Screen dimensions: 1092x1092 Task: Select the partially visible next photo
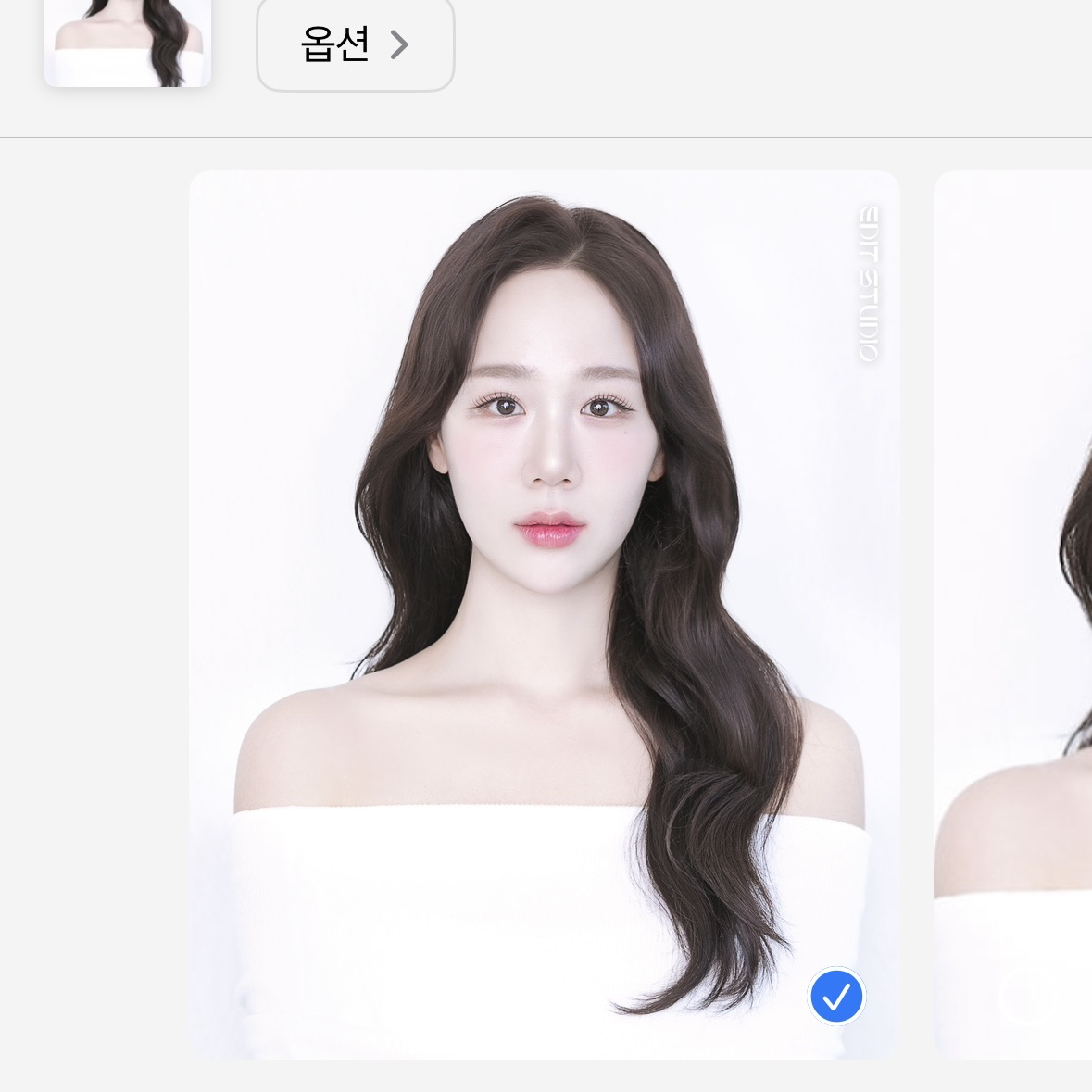click(1012, 615)
